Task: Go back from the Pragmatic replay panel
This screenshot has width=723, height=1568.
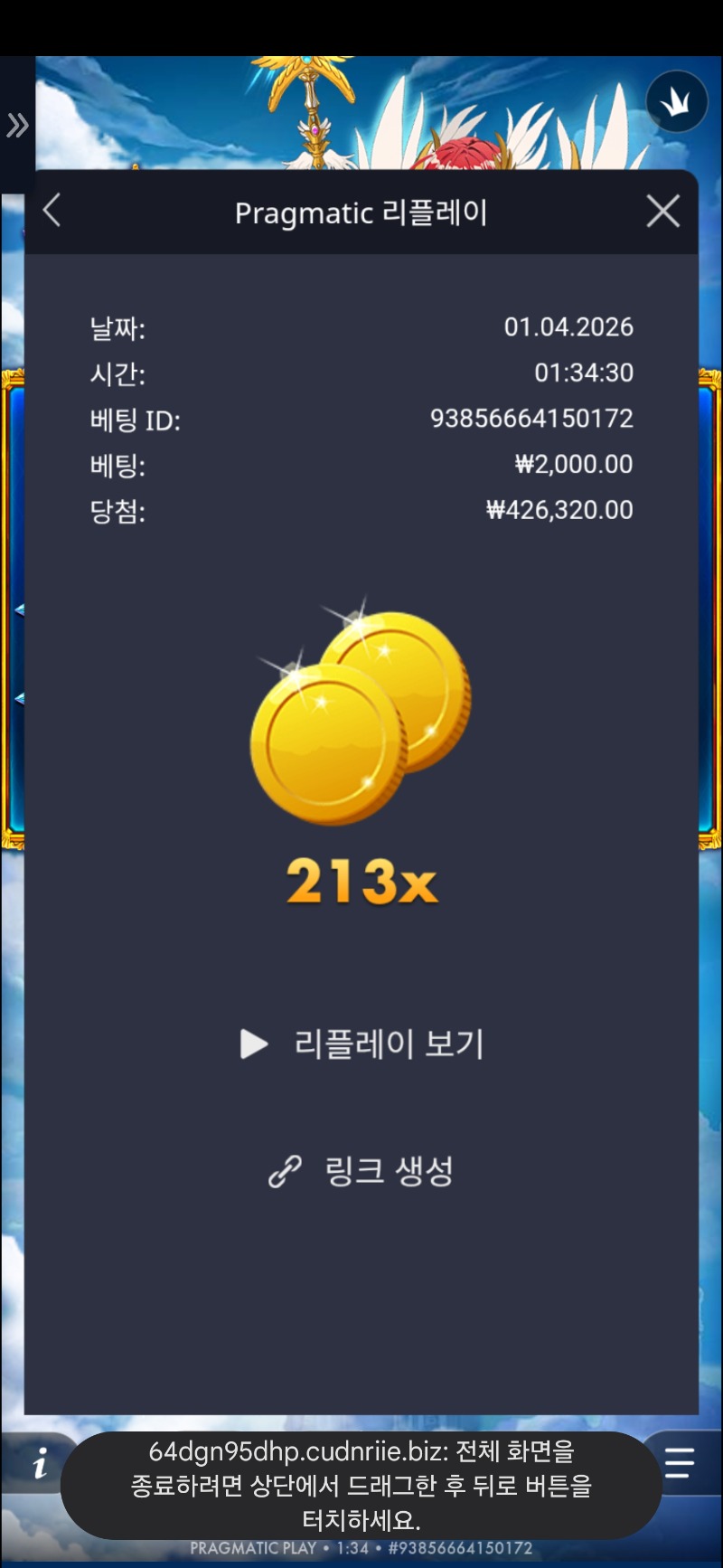Action: (x=52, y=212)
